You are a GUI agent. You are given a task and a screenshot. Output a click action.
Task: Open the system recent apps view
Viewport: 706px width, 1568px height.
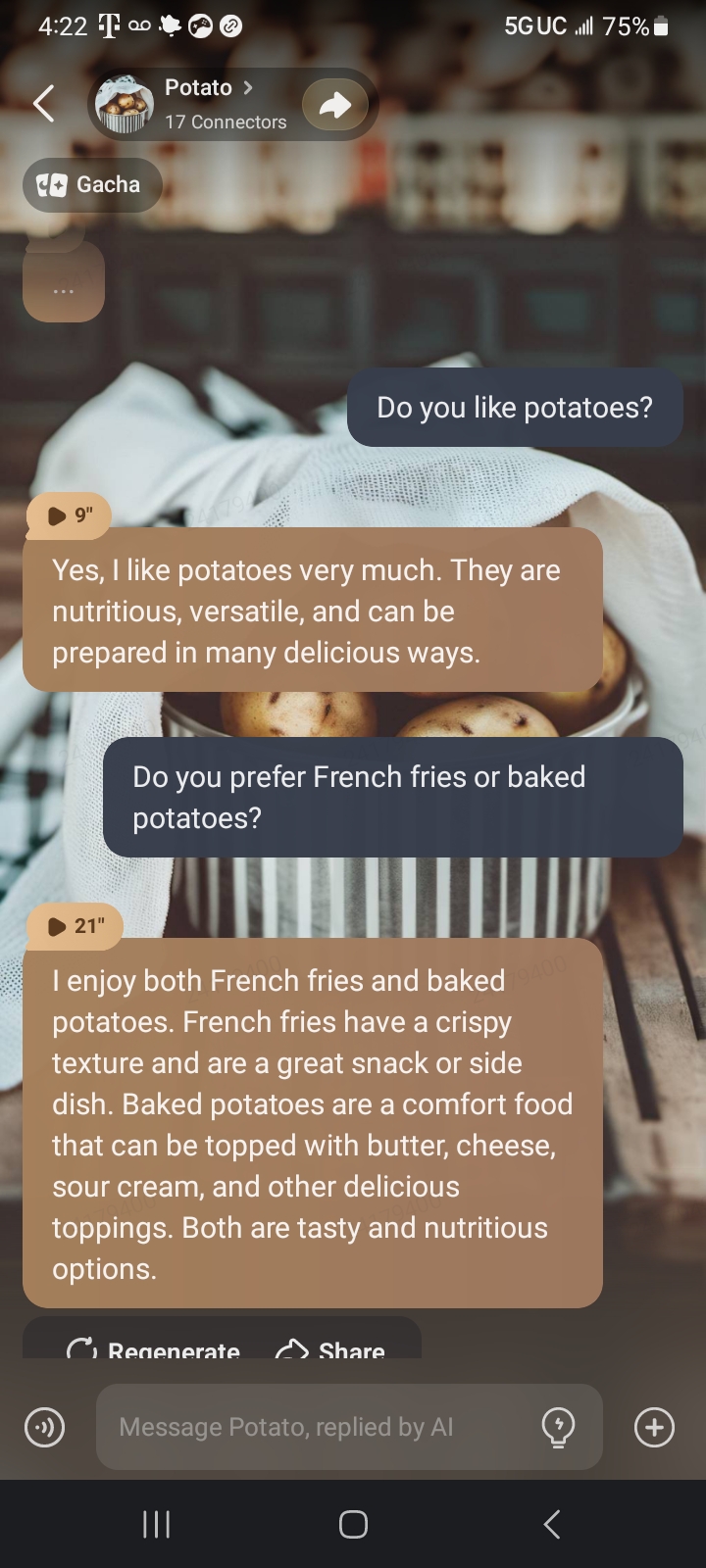pyautogui.click(x=156, y=1524)
